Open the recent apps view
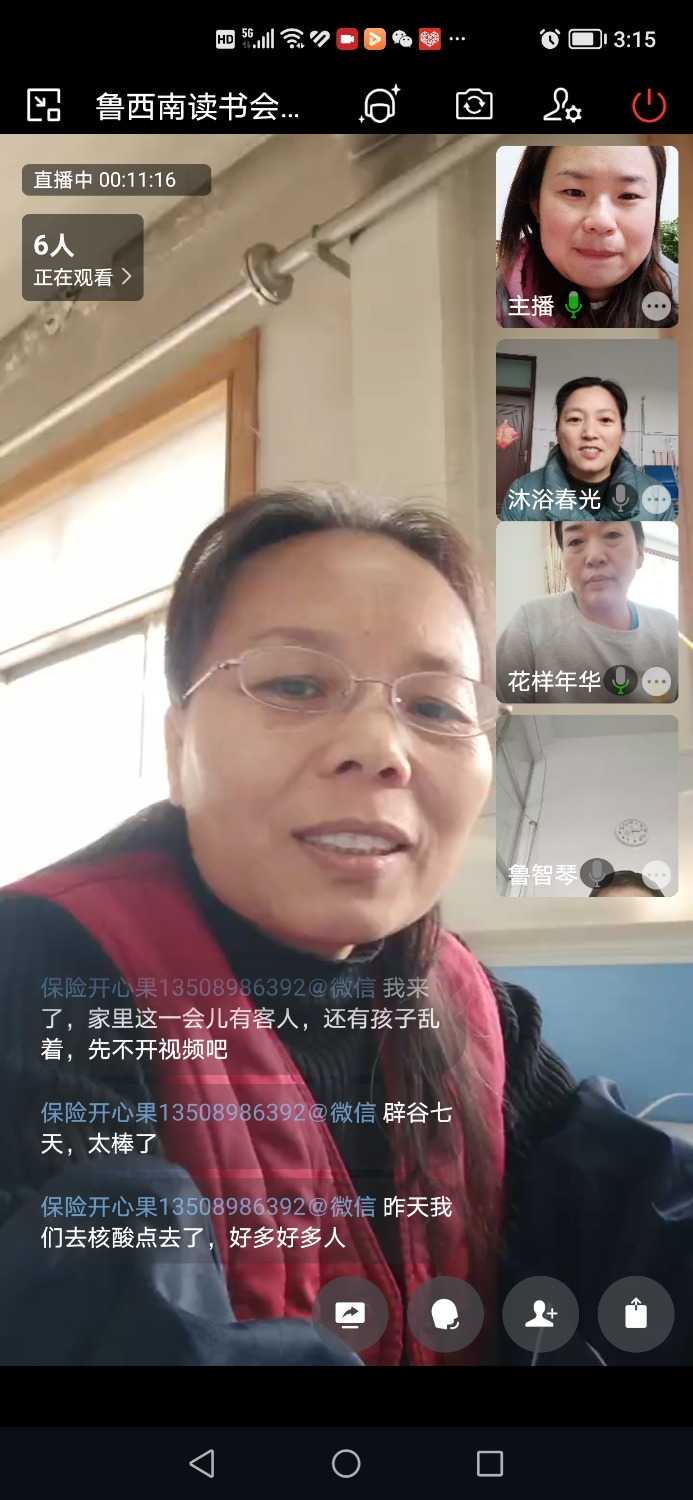Viewport: 693px width, 1500px height. [x=490, y=1464]
